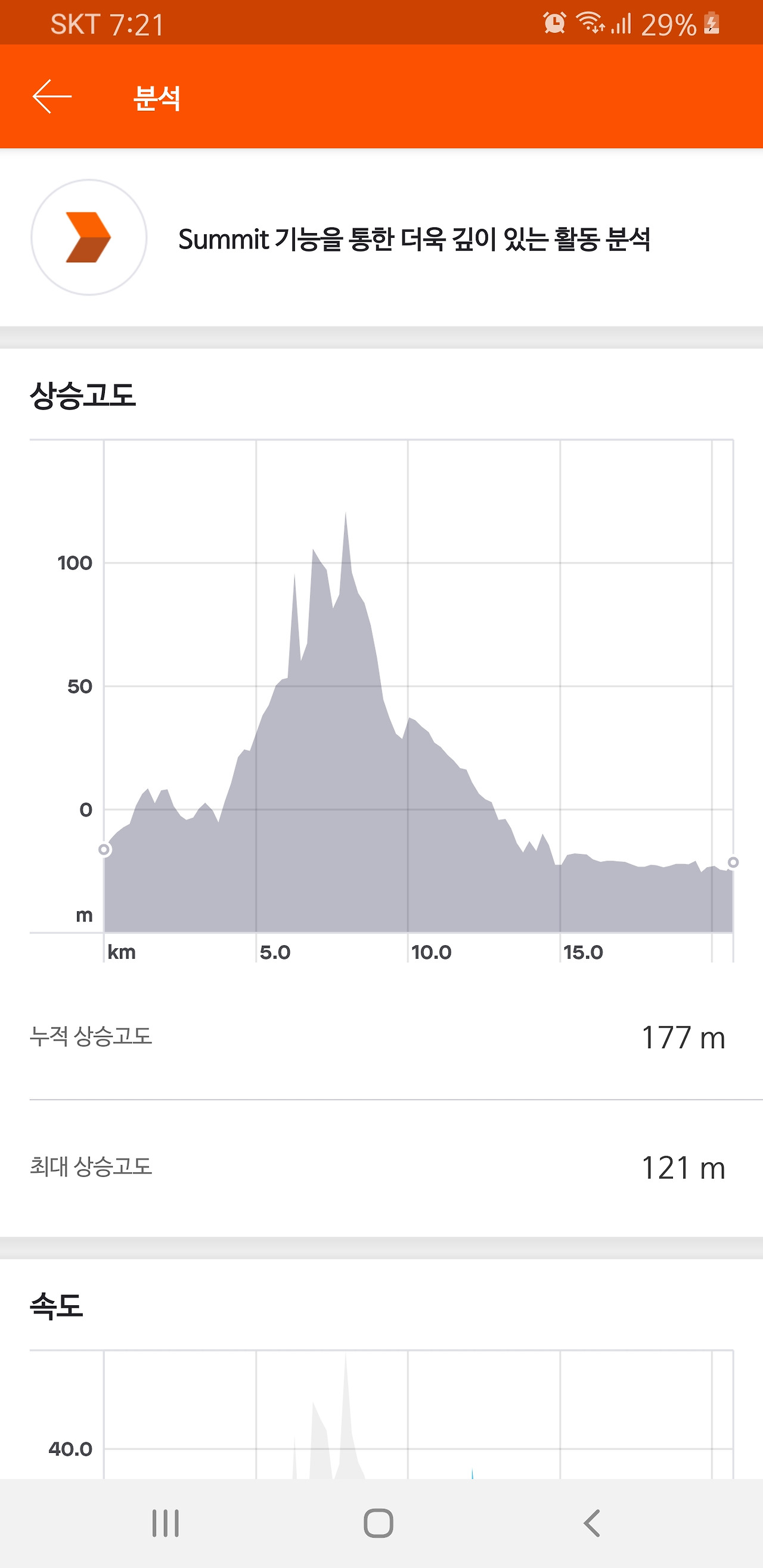Image resolution: width=763 pixels, height=1568 pixels.
Task: Tap the Wi-Fi status icon
Action: tap(591, 22)
